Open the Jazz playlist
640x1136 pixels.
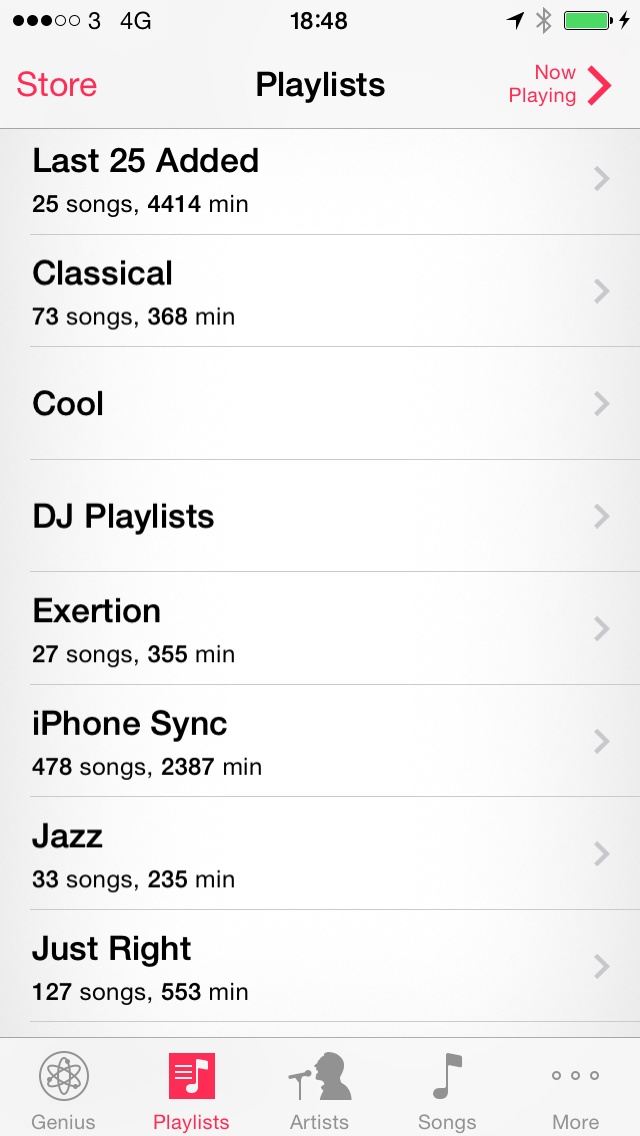pos(320,853)
